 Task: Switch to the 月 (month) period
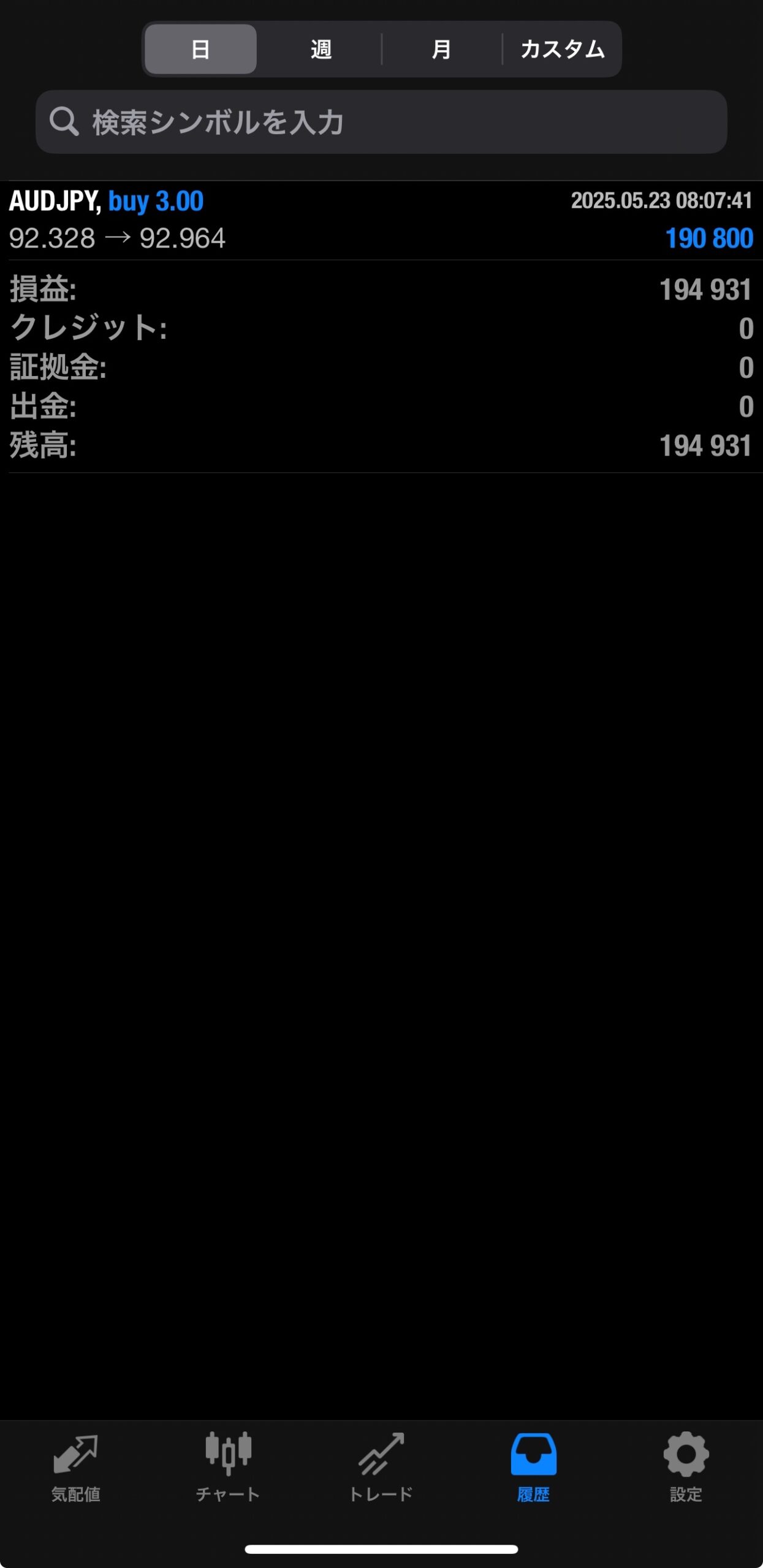(441, 49)
